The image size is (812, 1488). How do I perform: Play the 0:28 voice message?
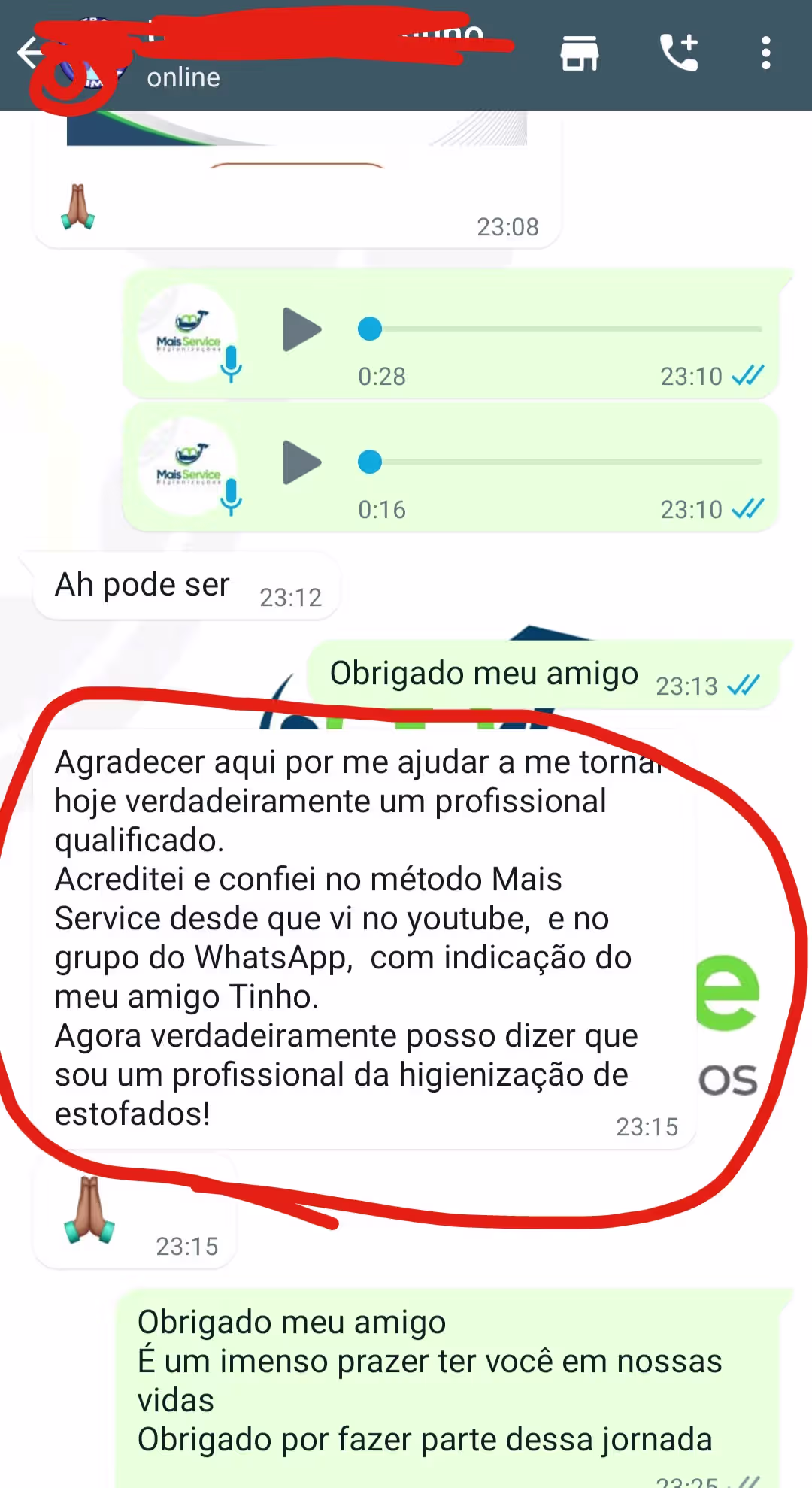(x=301, y=329)
